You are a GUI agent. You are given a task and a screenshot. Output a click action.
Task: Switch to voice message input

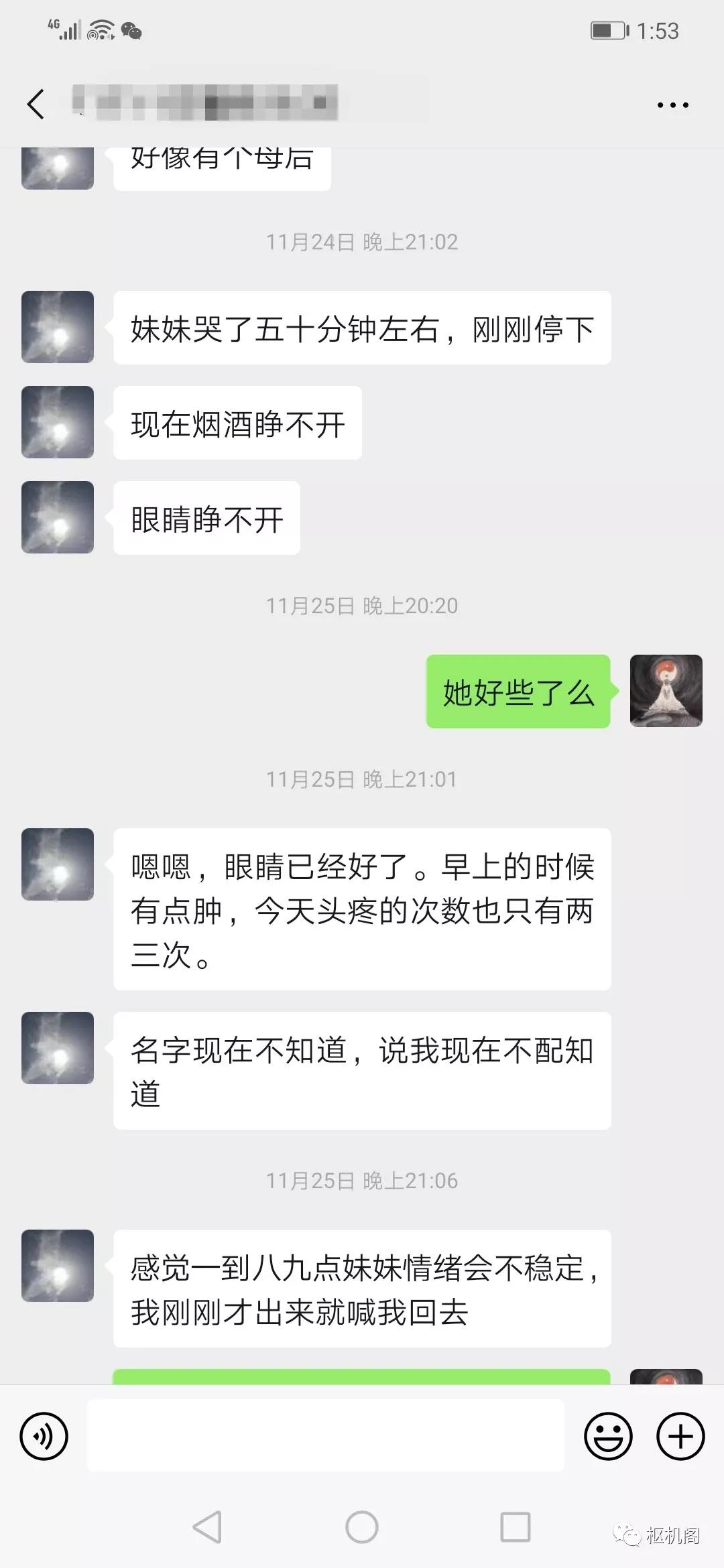point(44,1436)
